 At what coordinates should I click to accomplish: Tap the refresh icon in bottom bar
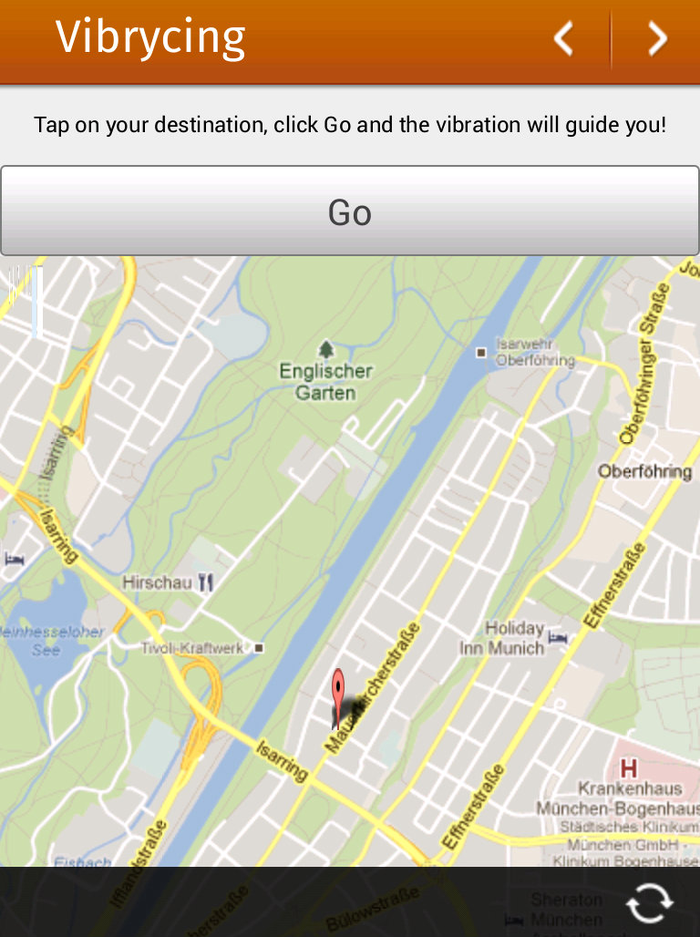coord(649,902)
